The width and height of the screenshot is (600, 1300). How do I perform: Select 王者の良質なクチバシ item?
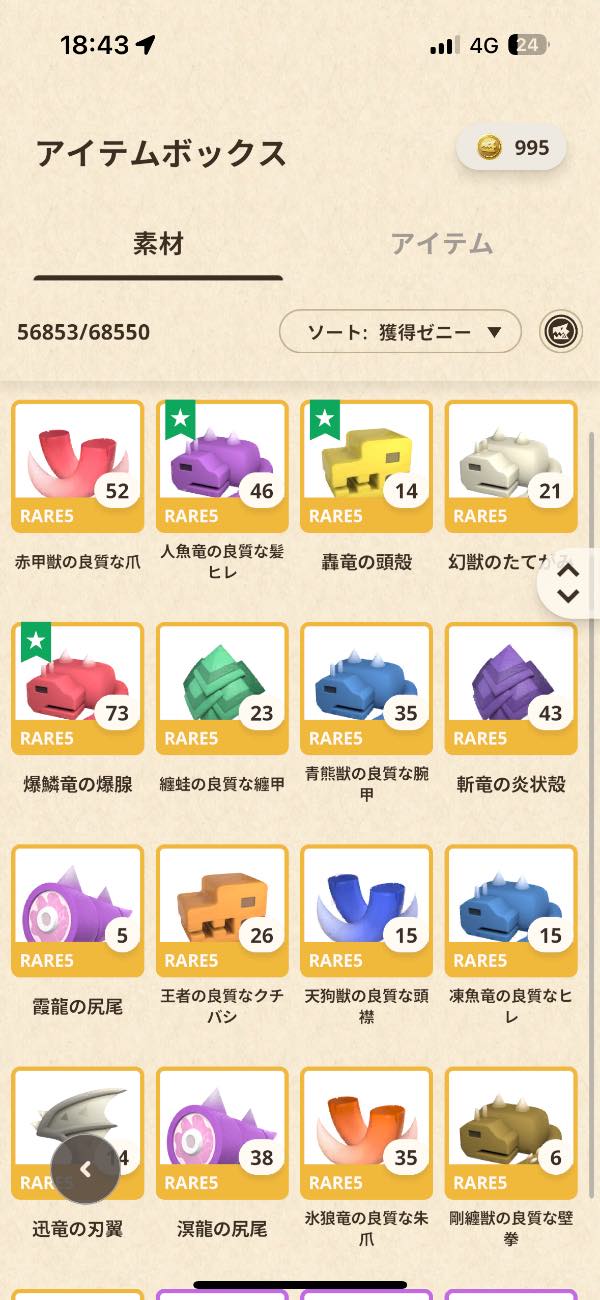[222, 911]
